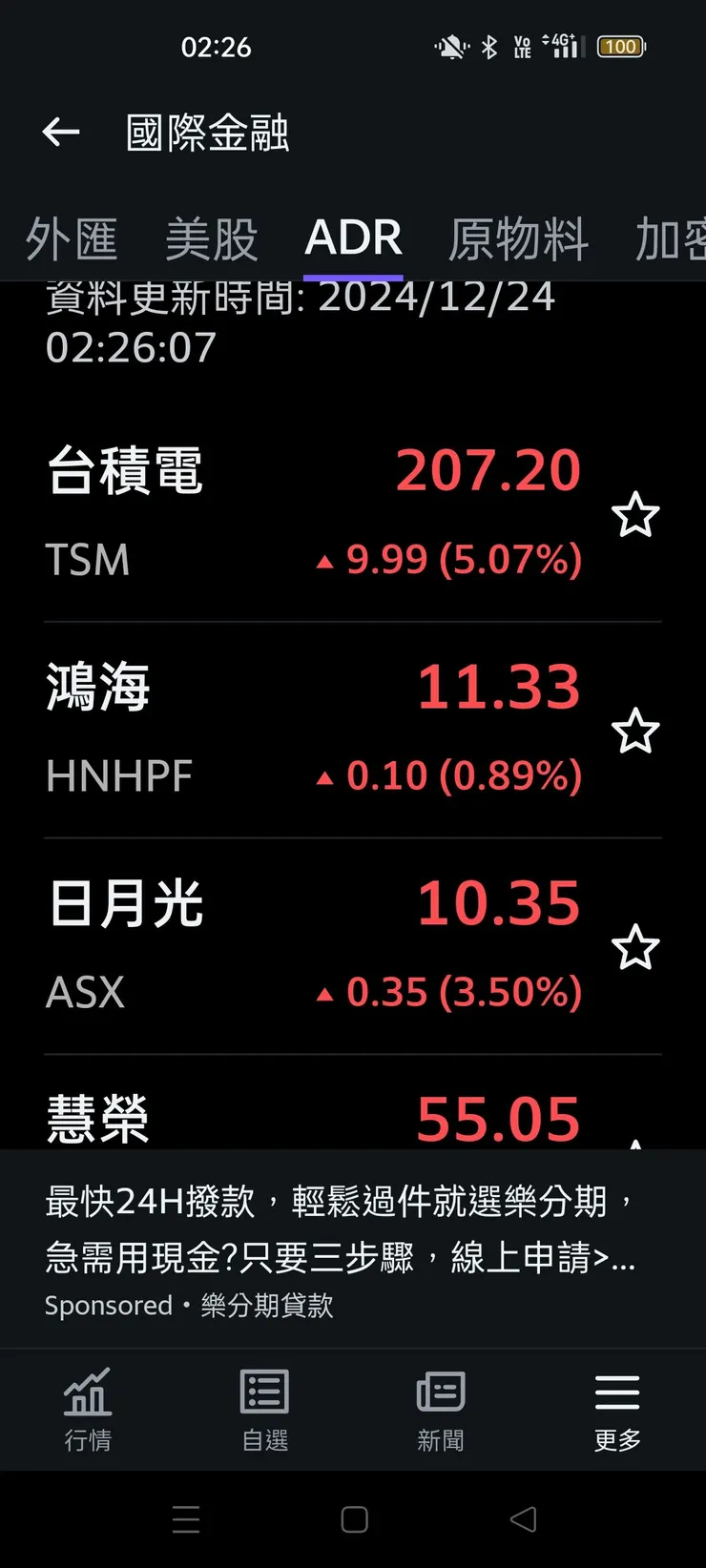Screen dimensions: 706x1568
Task: Select the ADR tab
Action: (353, 238)
